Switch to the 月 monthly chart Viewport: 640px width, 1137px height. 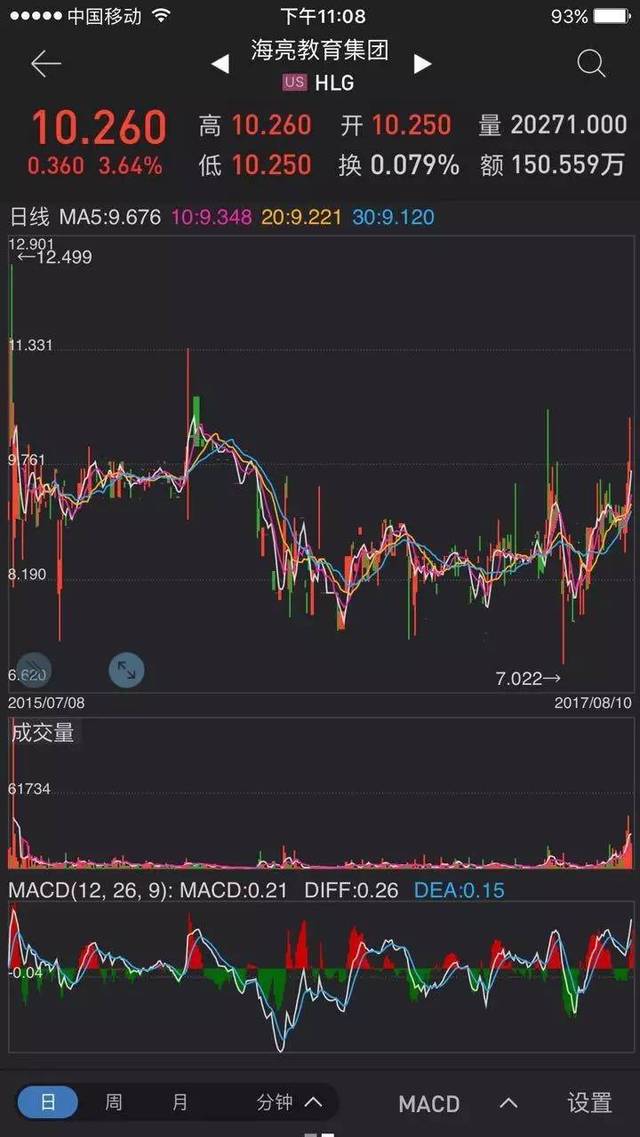[180, 1103]
